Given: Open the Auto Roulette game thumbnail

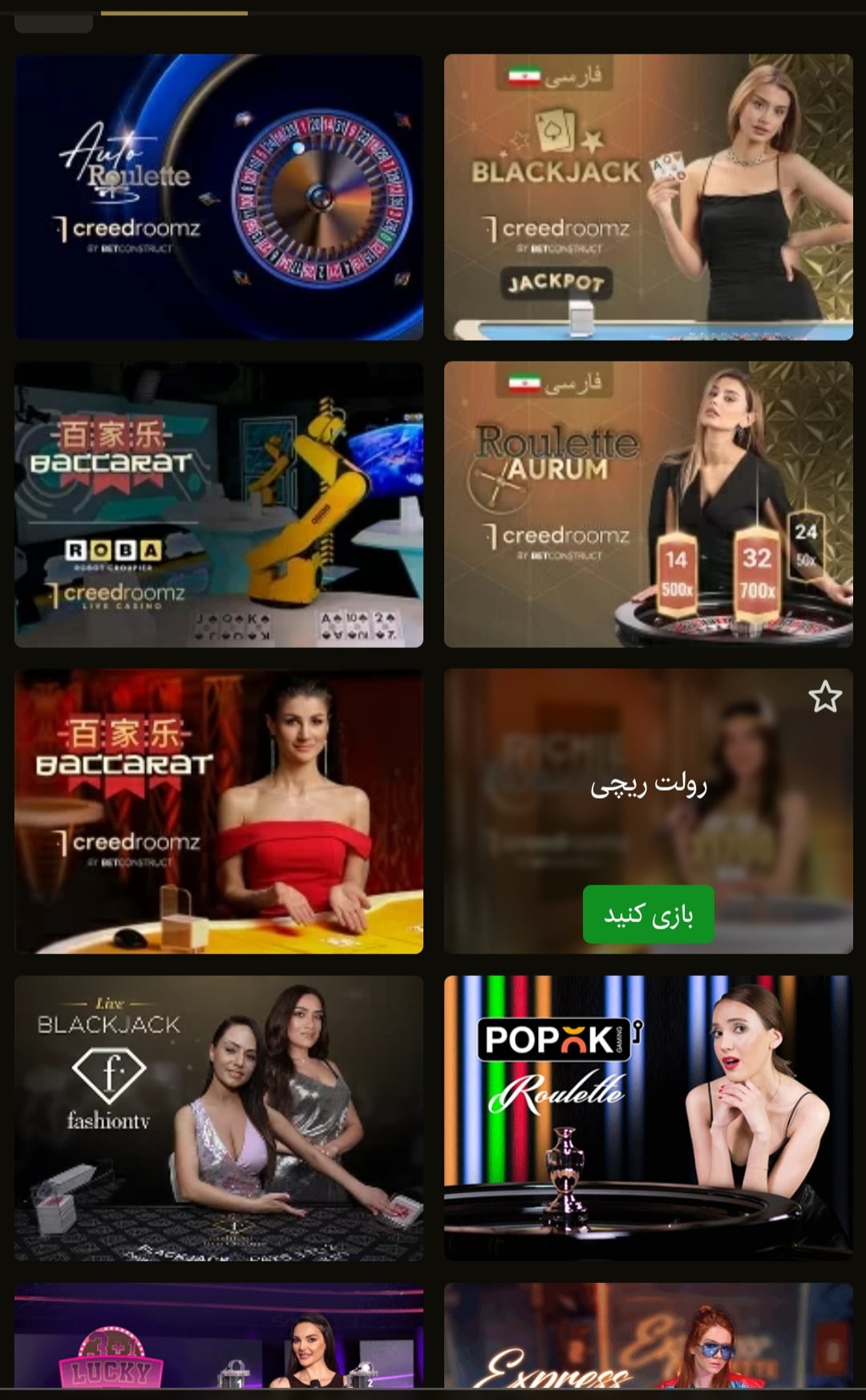Looking at the screenshot, I should pos(218,196).
